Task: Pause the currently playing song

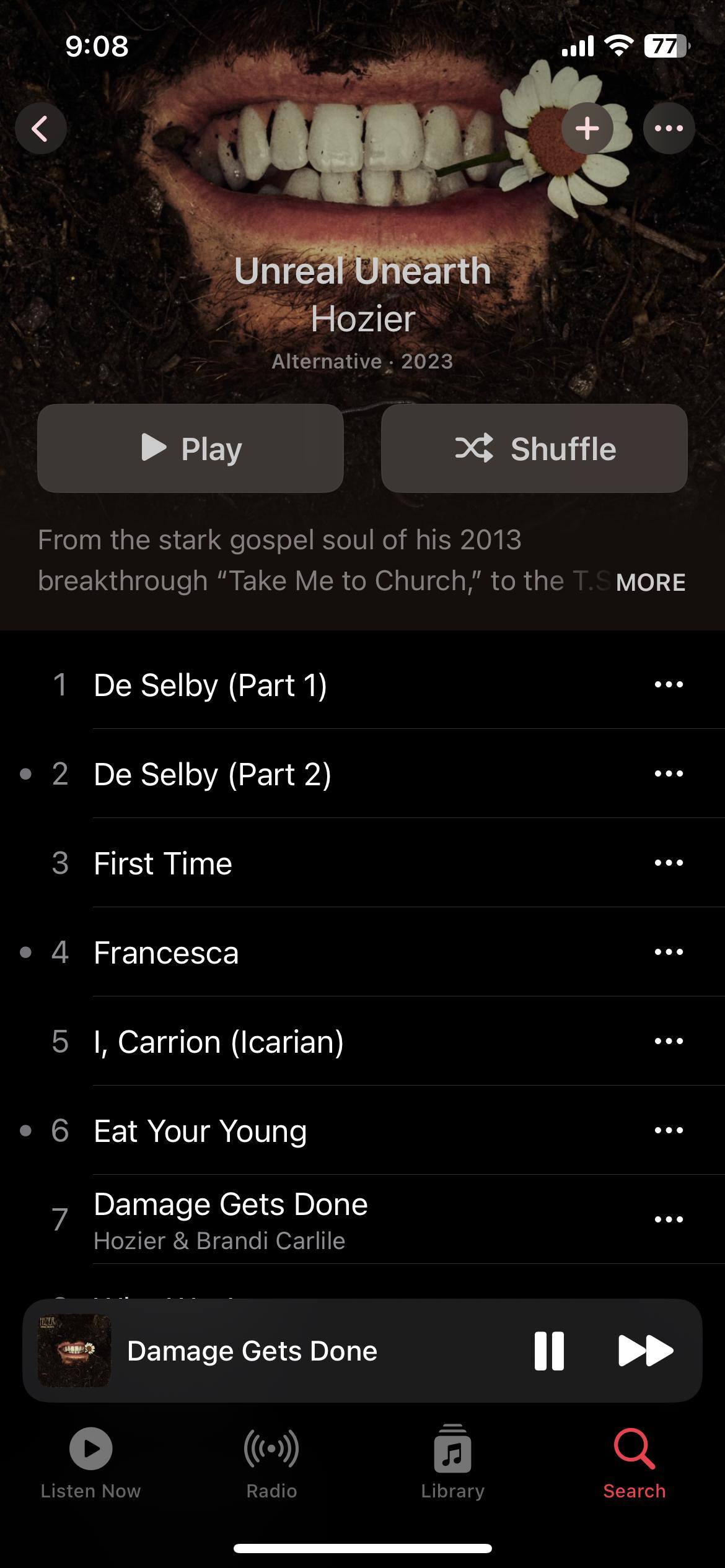Action: tap(549, 1351)
